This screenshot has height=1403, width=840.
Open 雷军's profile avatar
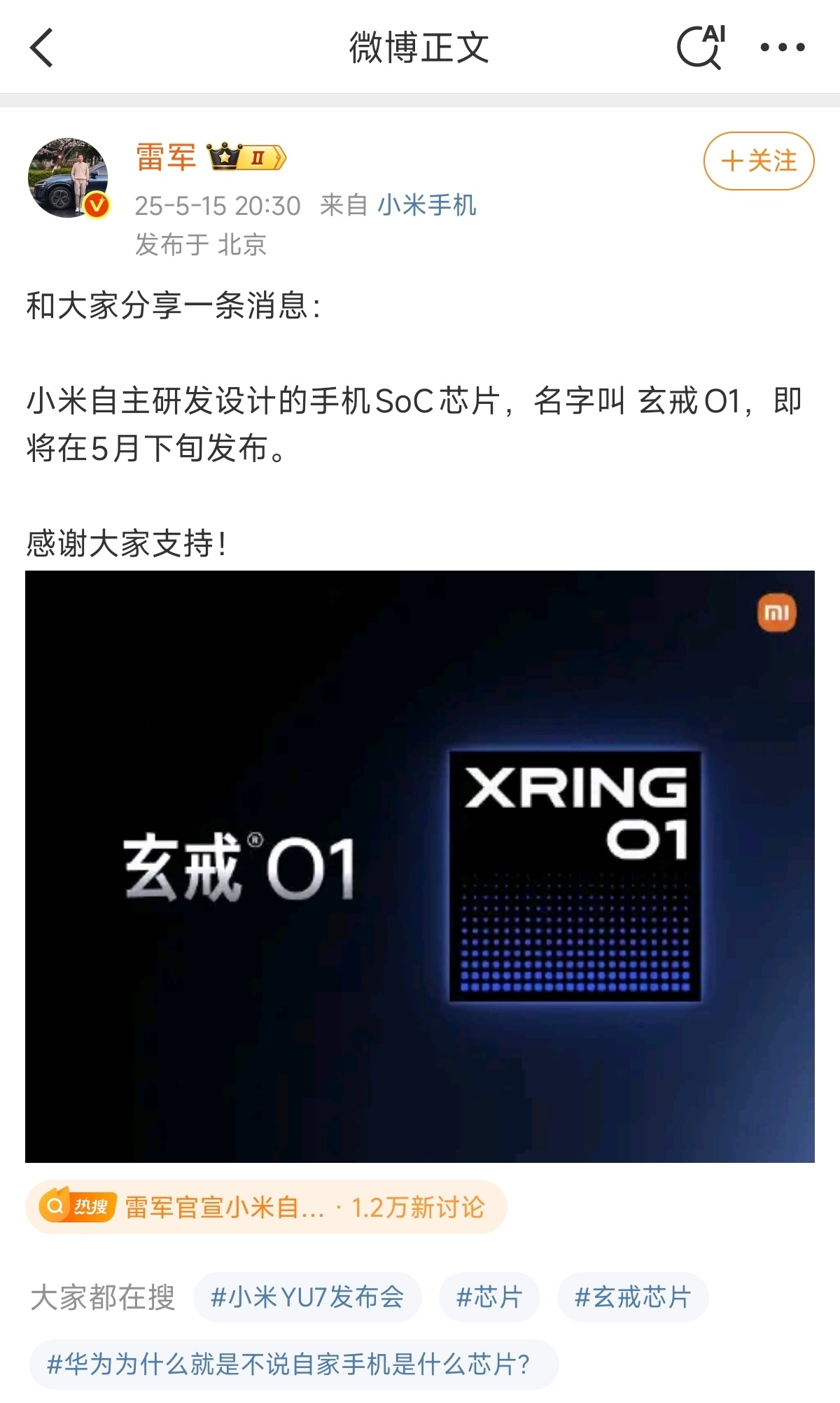point(68,178)
